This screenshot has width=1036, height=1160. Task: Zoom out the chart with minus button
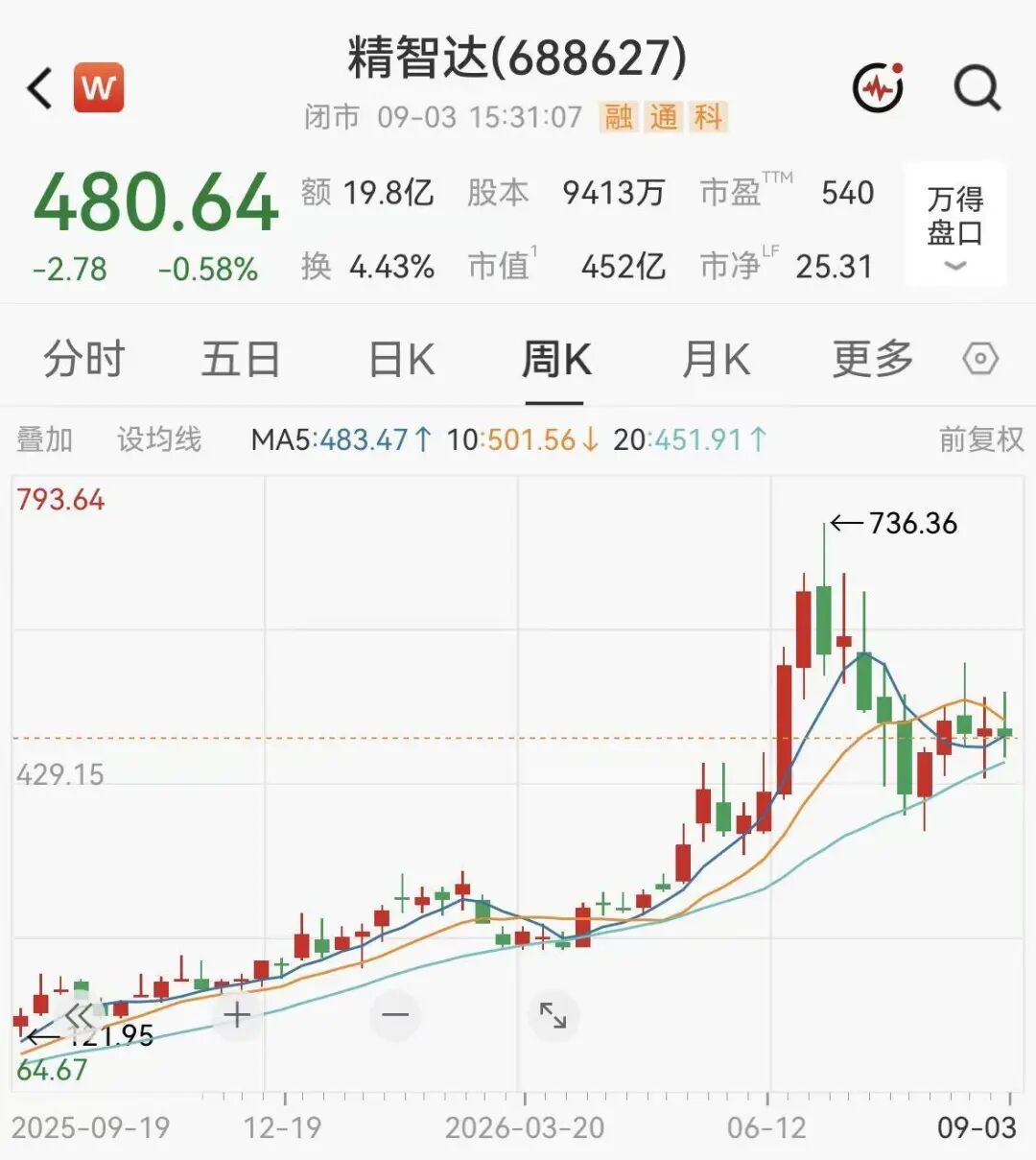395,1015
